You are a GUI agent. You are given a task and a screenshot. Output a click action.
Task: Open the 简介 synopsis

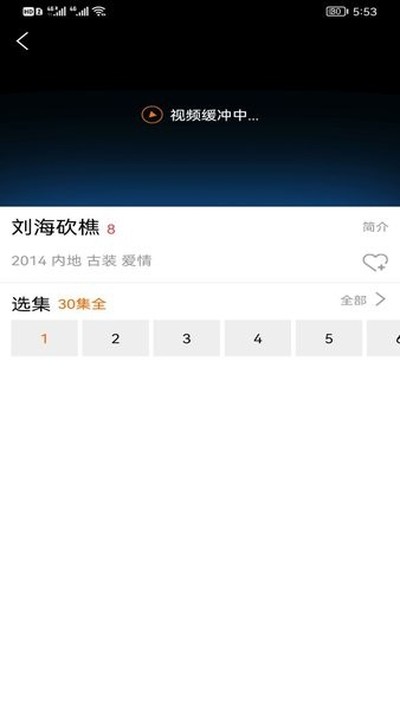(x=375, y=227)
